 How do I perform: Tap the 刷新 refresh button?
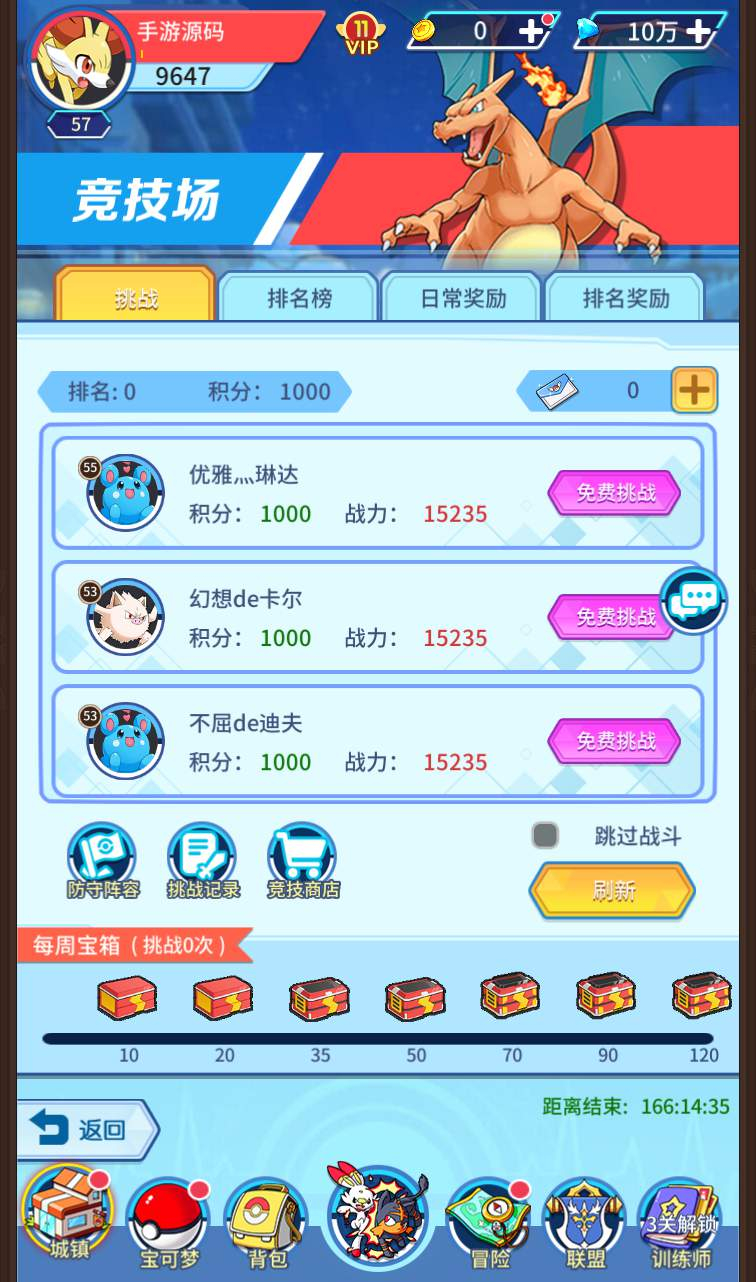click(612, 890)
